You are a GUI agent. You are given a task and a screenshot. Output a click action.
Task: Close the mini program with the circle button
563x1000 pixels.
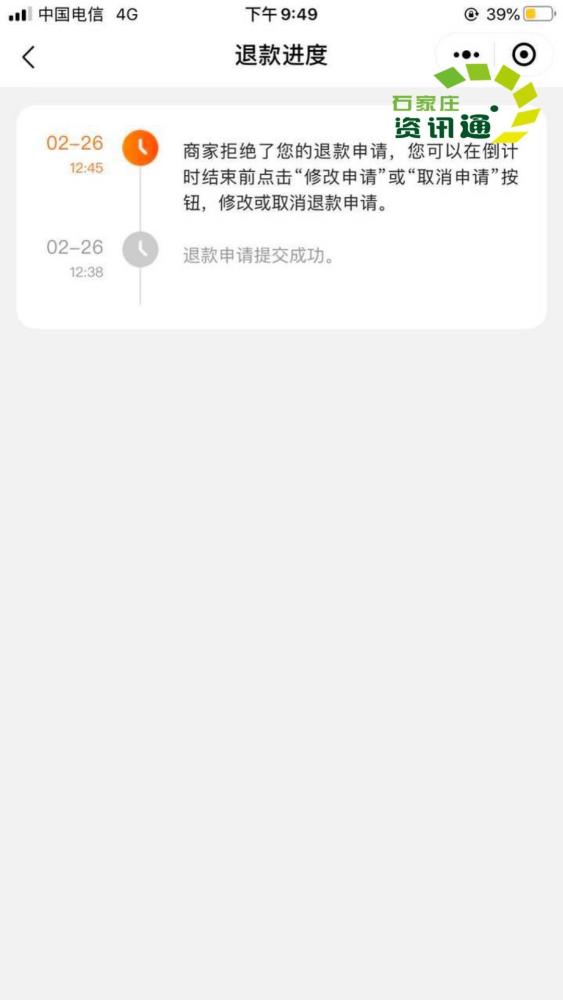[x=524, y=55]
